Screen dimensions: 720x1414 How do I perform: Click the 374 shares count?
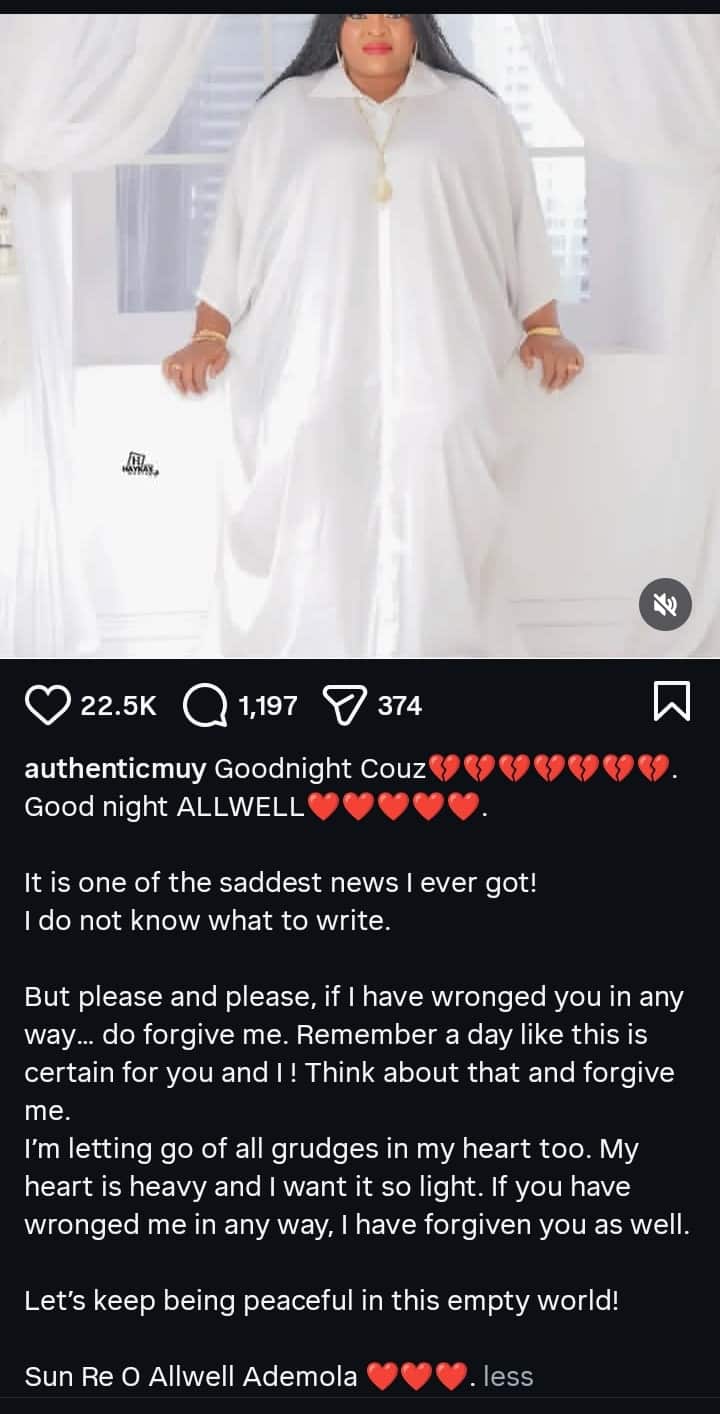(x=401, y=705)
